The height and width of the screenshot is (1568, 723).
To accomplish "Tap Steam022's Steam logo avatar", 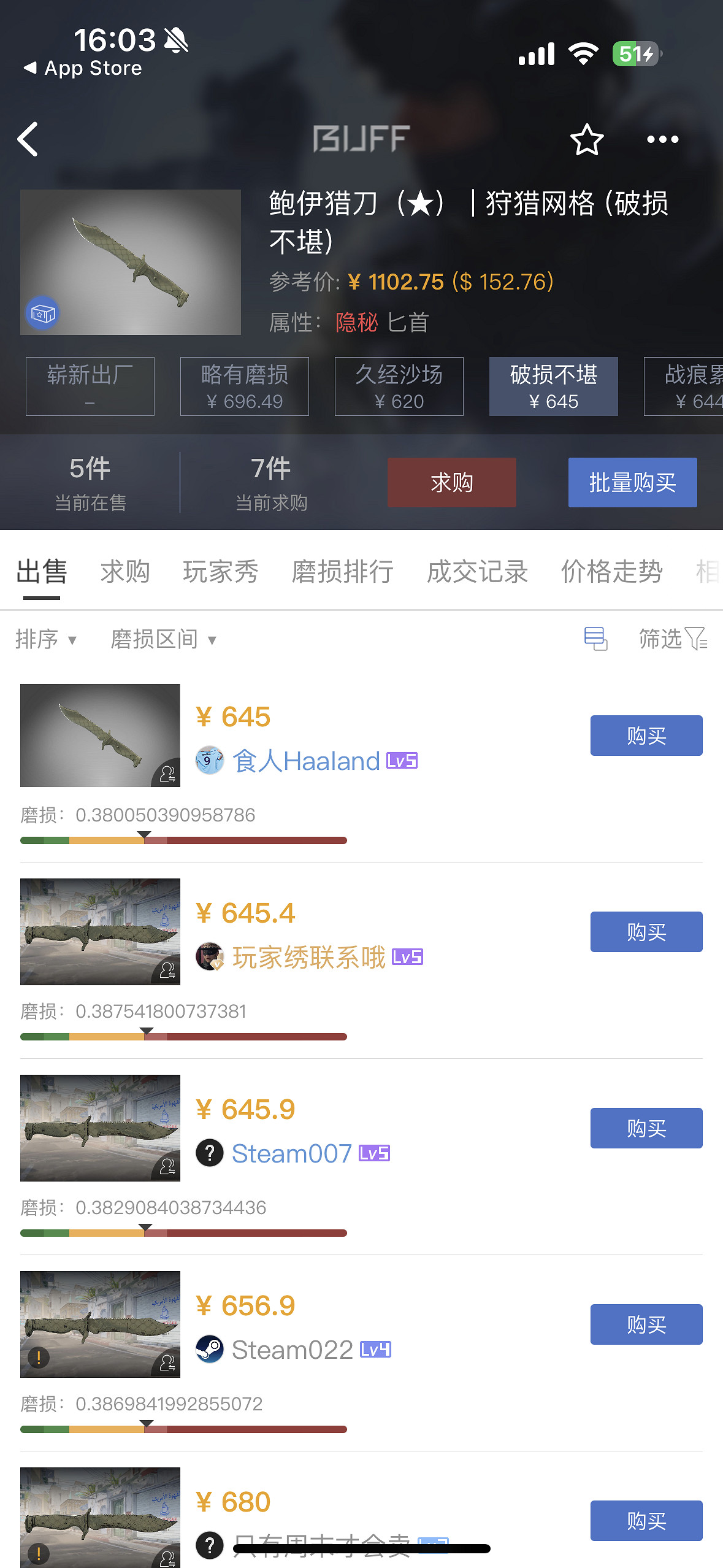I will (210, 1349).
